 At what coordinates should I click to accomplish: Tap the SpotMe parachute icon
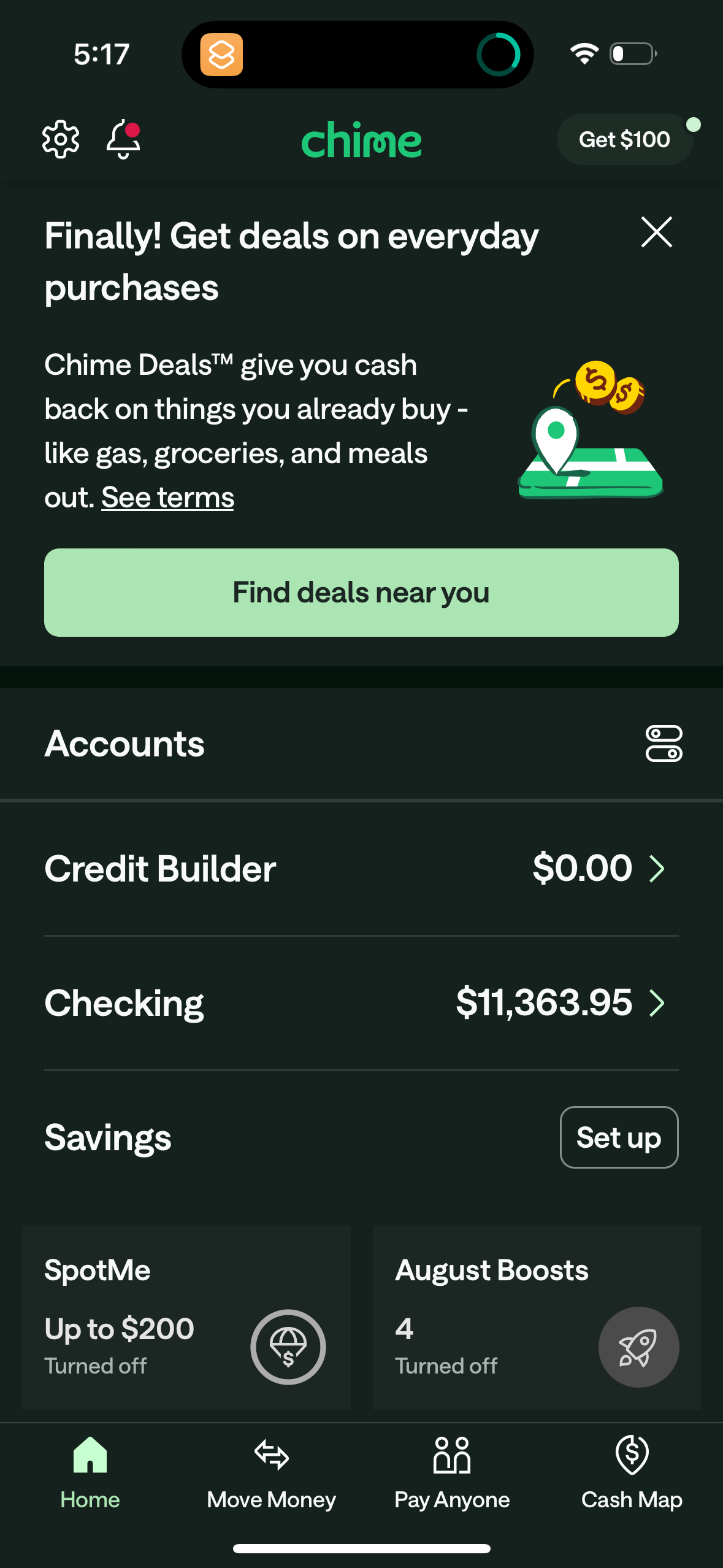(x=288, y=1347)
